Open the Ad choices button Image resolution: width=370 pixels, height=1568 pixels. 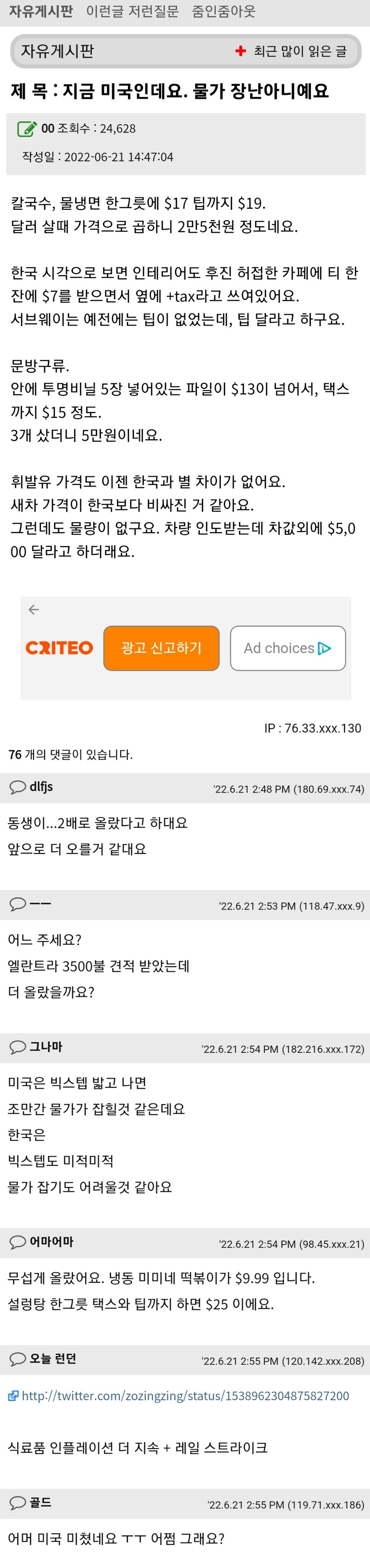tap(287, 648)
